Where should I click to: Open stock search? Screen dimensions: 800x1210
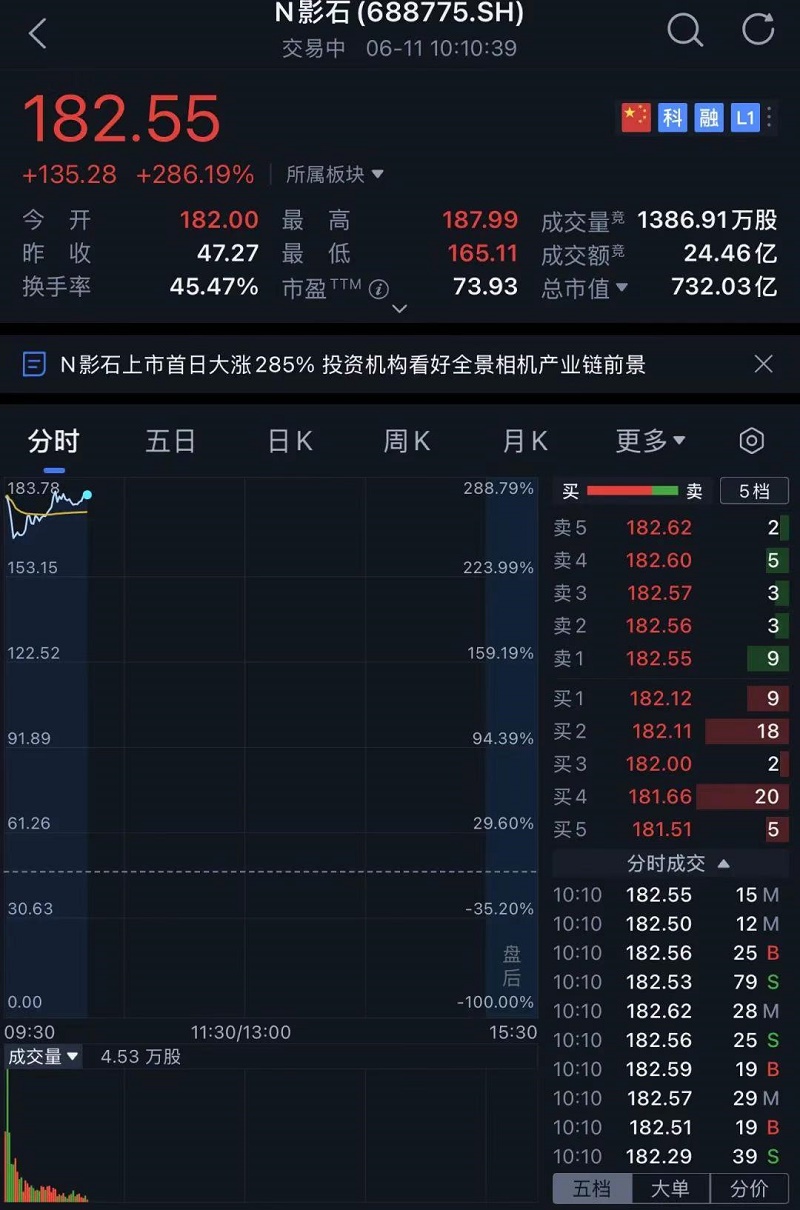(685, 30)
